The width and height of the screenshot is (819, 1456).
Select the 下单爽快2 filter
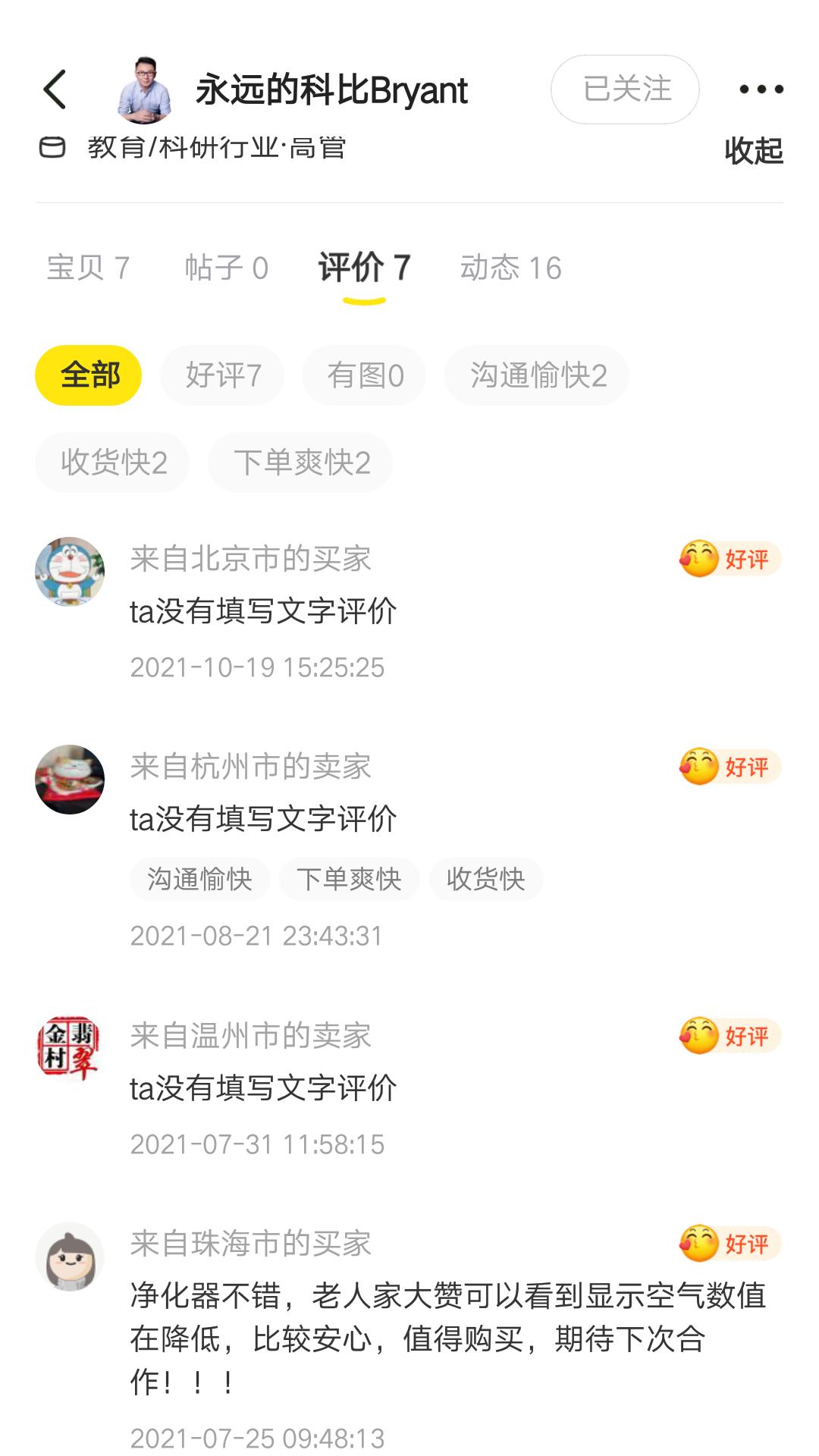pos(300,461)
